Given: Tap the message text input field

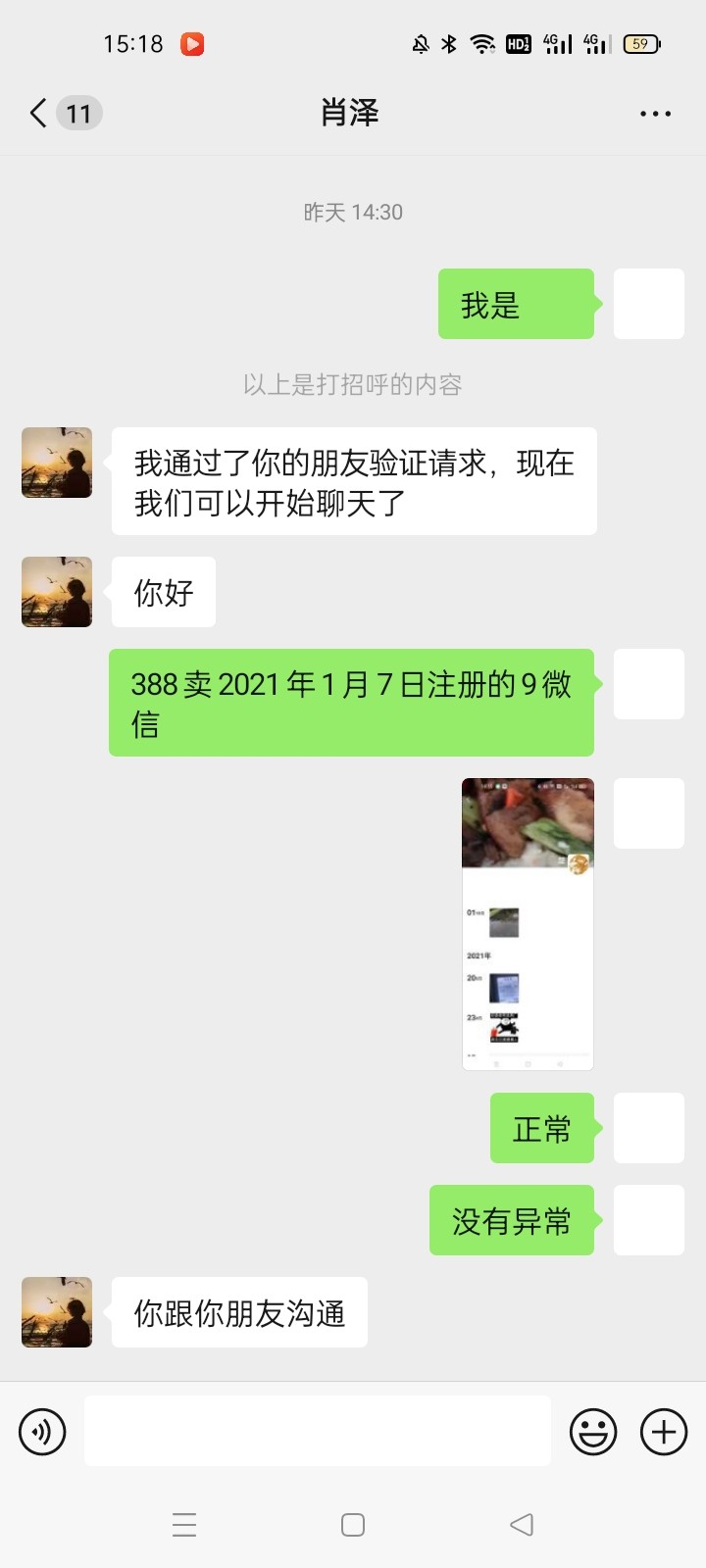Looking at the screenshot, I should tap(317, 1432).
